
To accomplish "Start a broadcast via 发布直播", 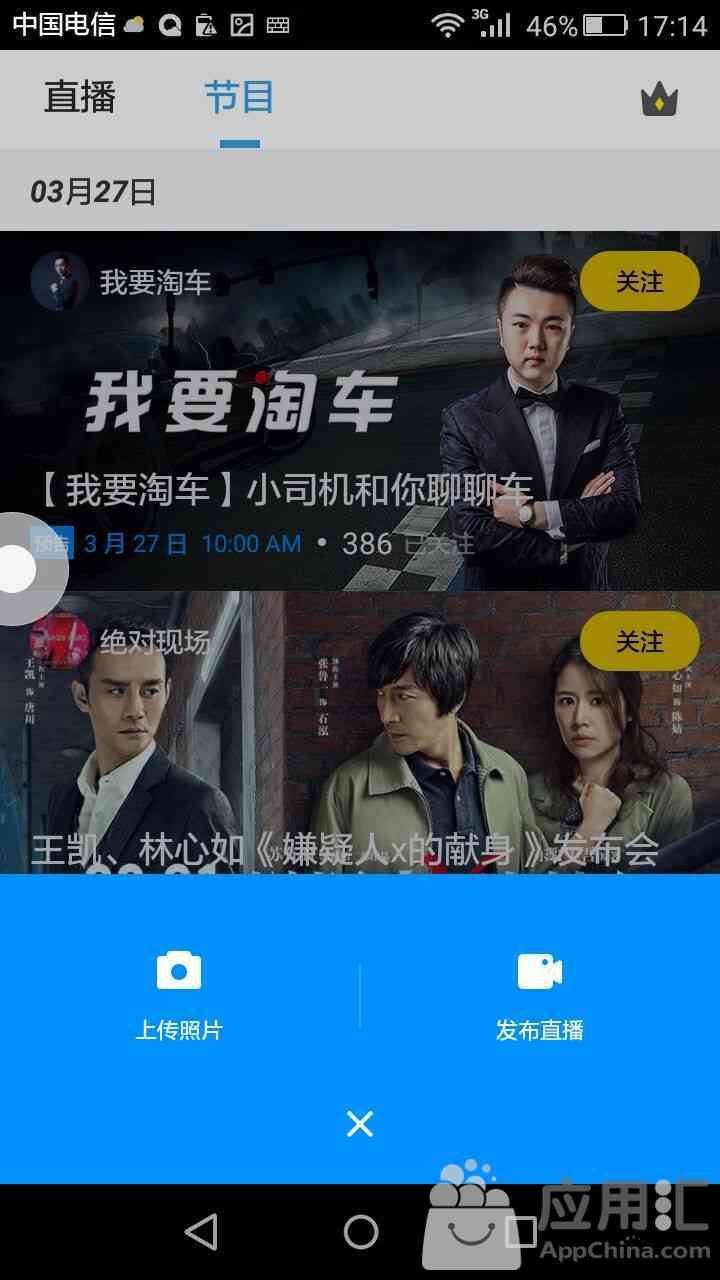I will pos(539,994).
